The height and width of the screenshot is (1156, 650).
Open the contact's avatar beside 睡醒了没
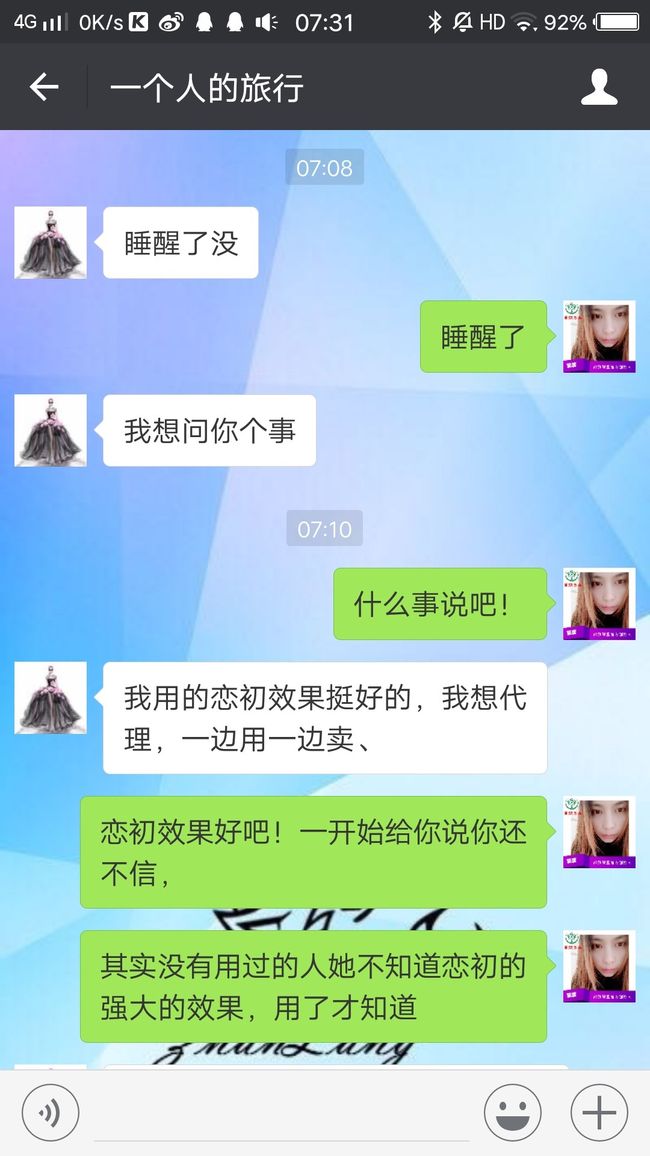click(x=50, y=243)
